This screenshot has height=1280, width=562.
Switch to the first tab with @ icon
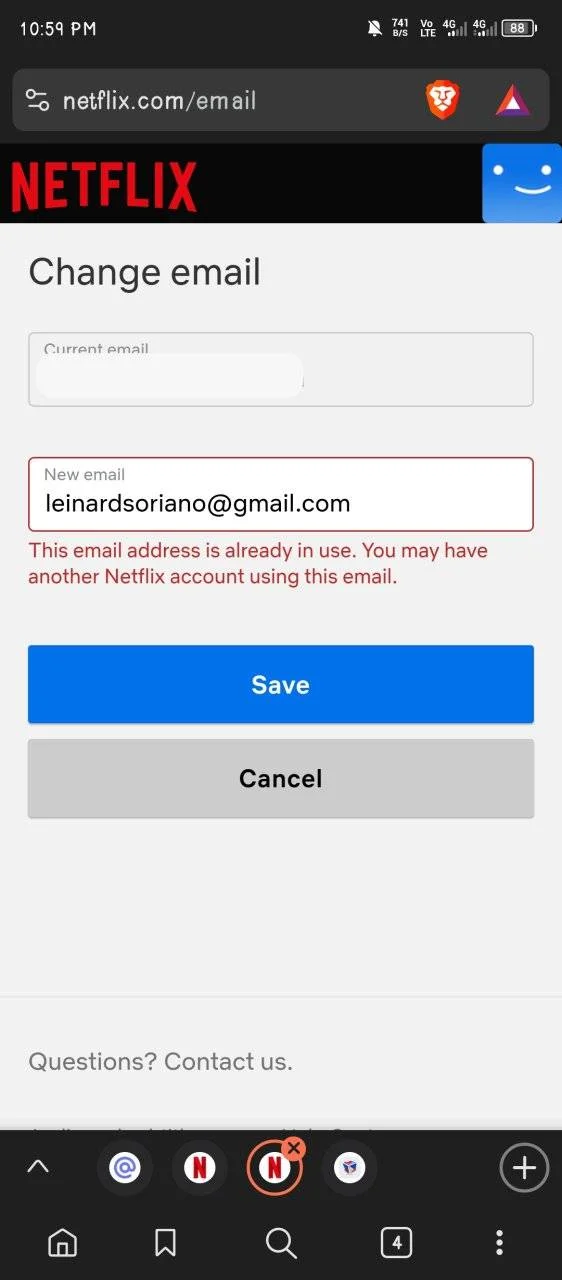(124, 1167)
